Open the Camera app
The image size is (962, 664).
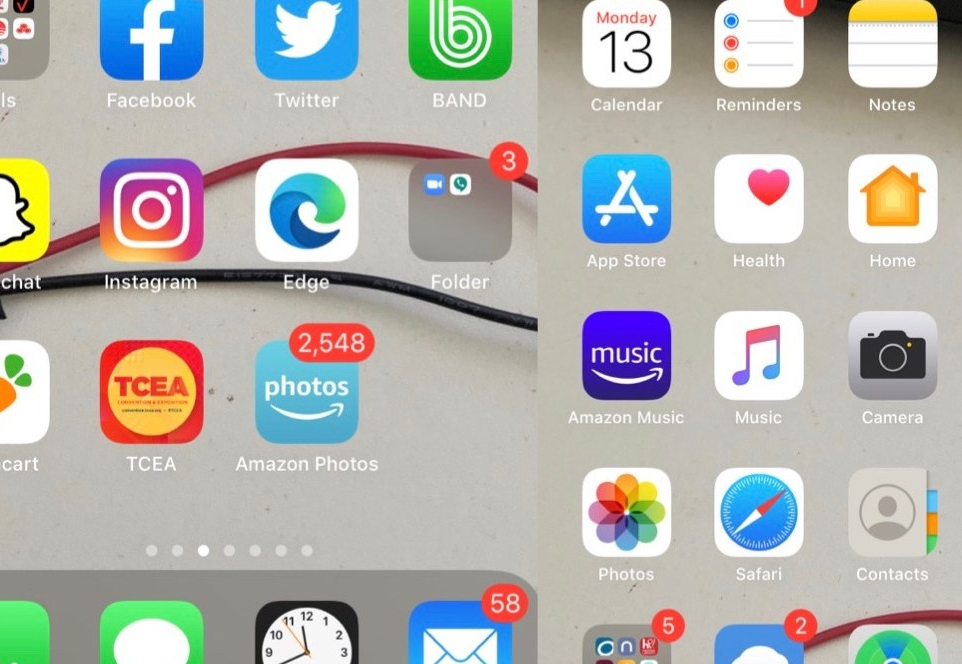[892, 355]
